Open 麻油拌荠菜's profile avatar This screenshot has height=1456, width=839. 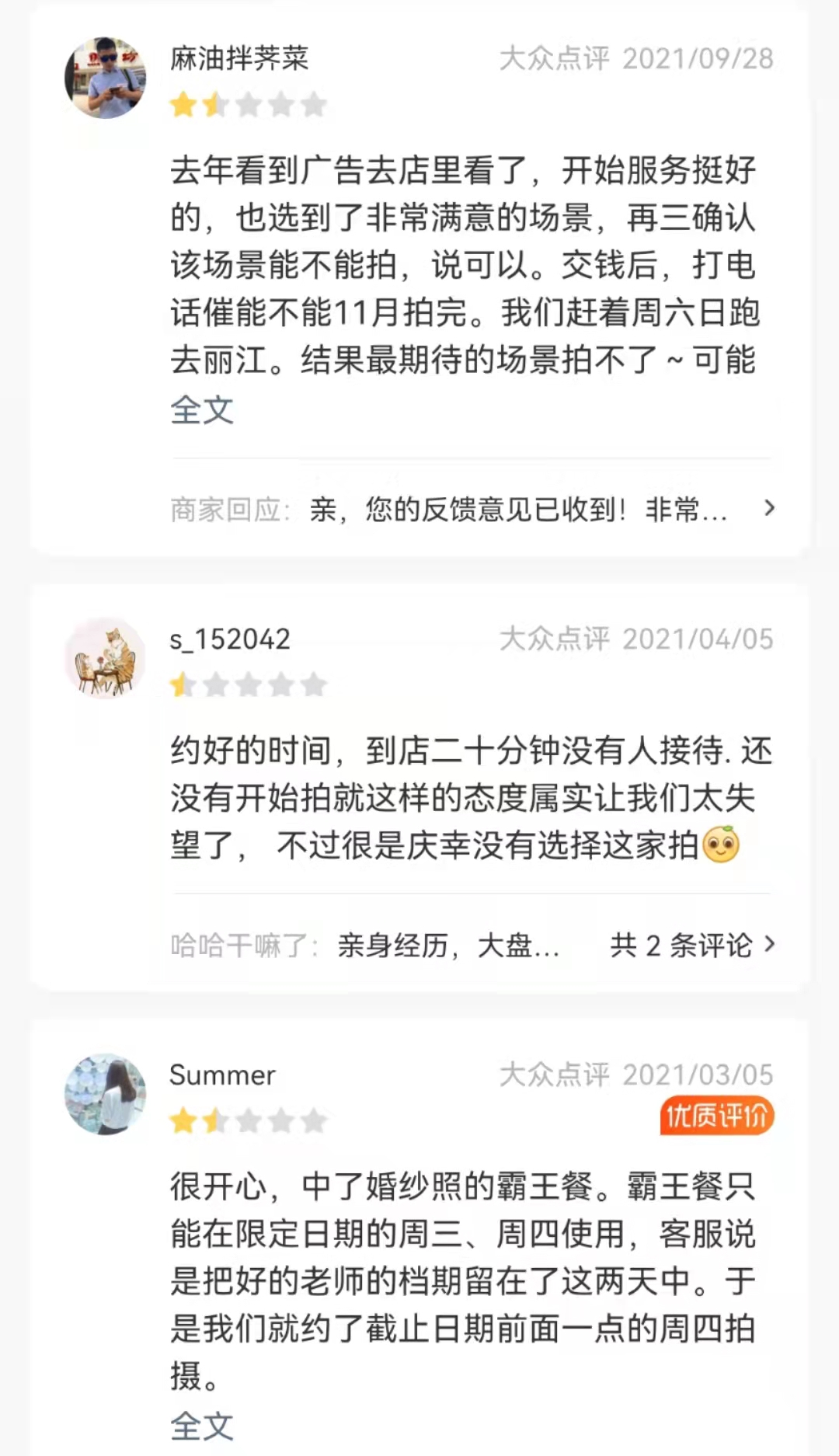pos(105,78)
